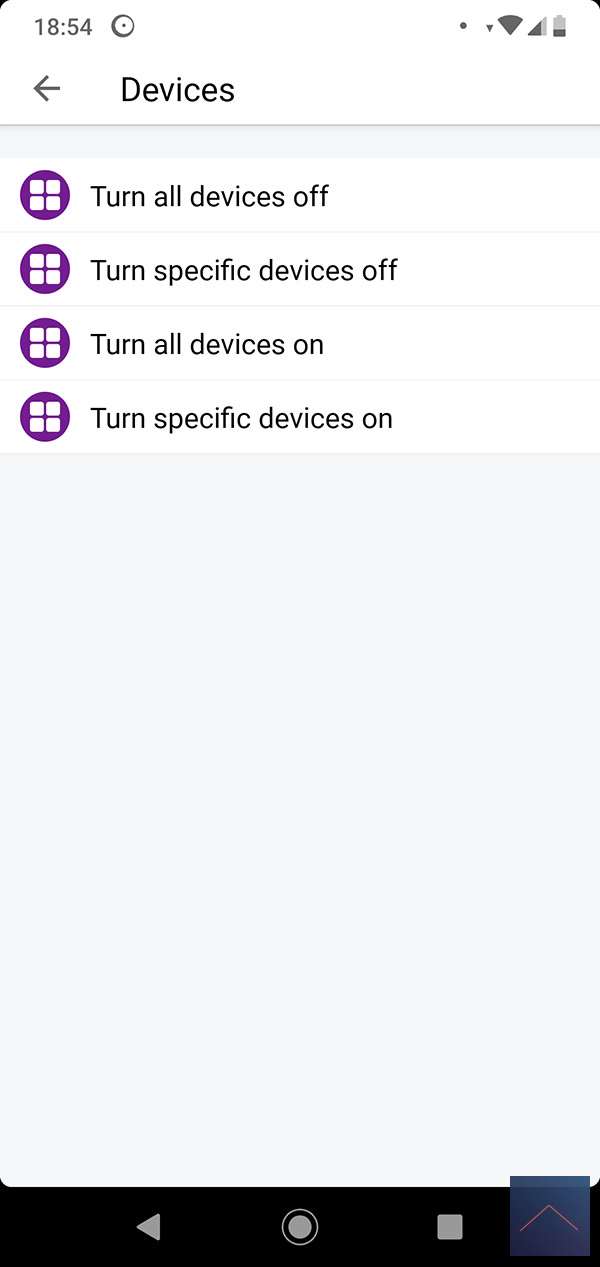Tap the system home button

click(299, 1226)
